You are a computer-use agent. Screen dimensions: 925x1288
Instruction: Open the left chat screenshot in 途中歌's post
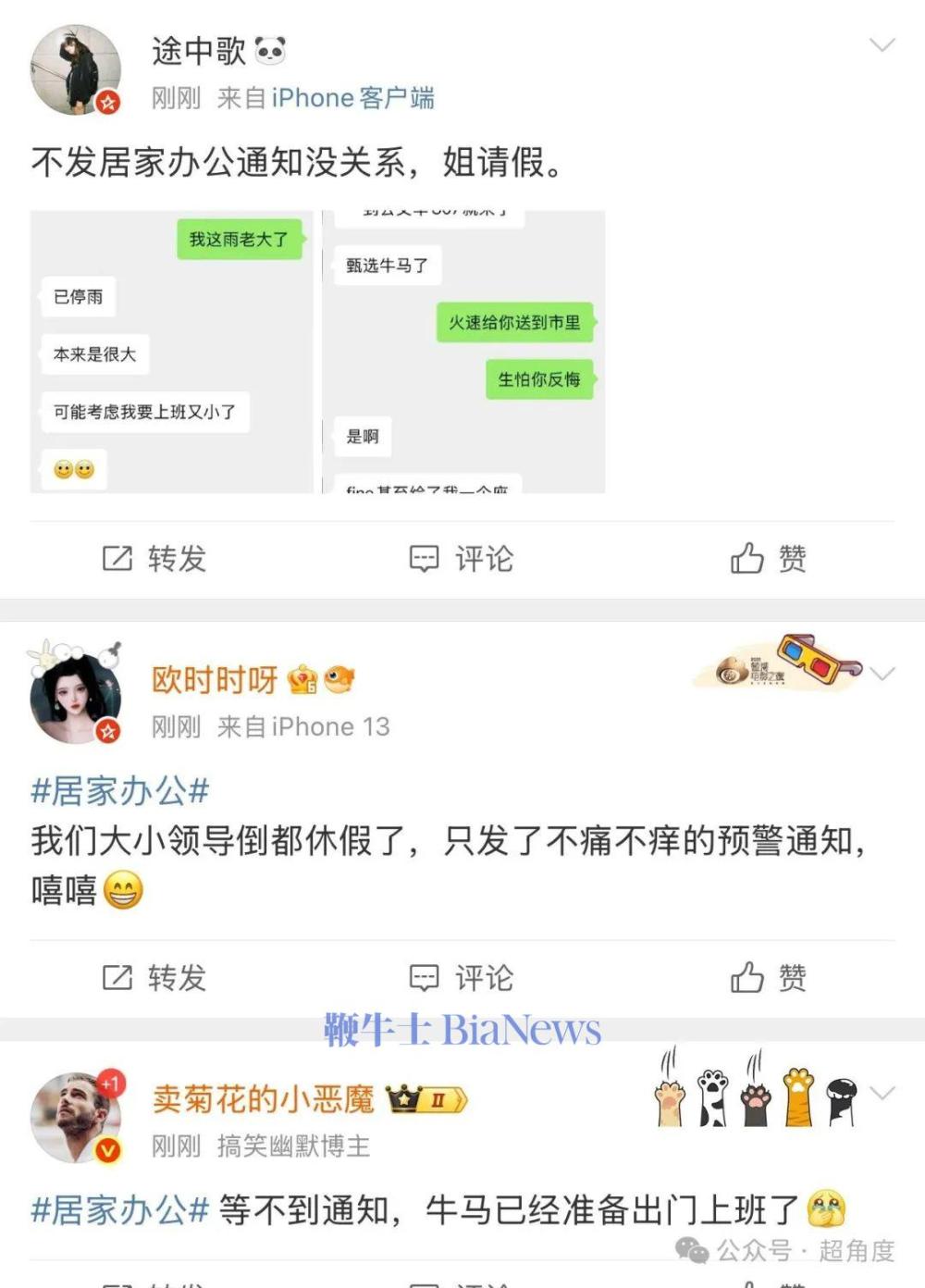click(x=171, y=352)
